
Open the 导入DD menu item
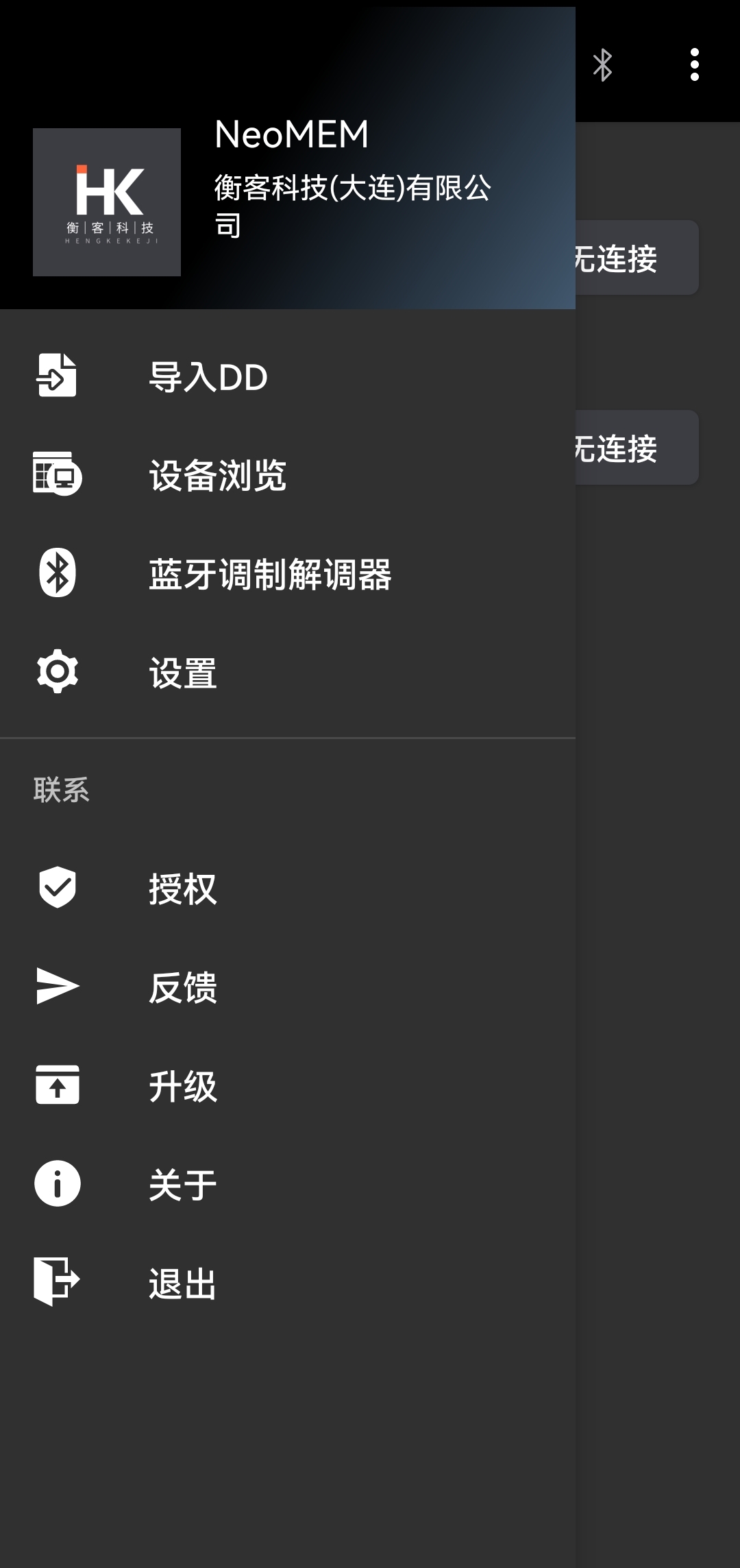[208, 376]
